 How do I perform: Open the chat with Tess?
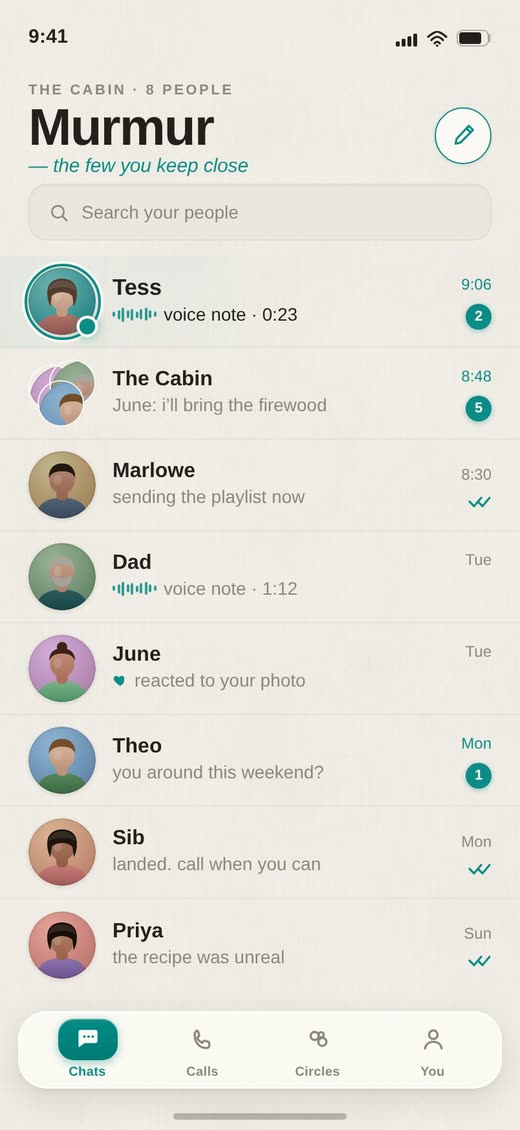(x=260, y=301)
